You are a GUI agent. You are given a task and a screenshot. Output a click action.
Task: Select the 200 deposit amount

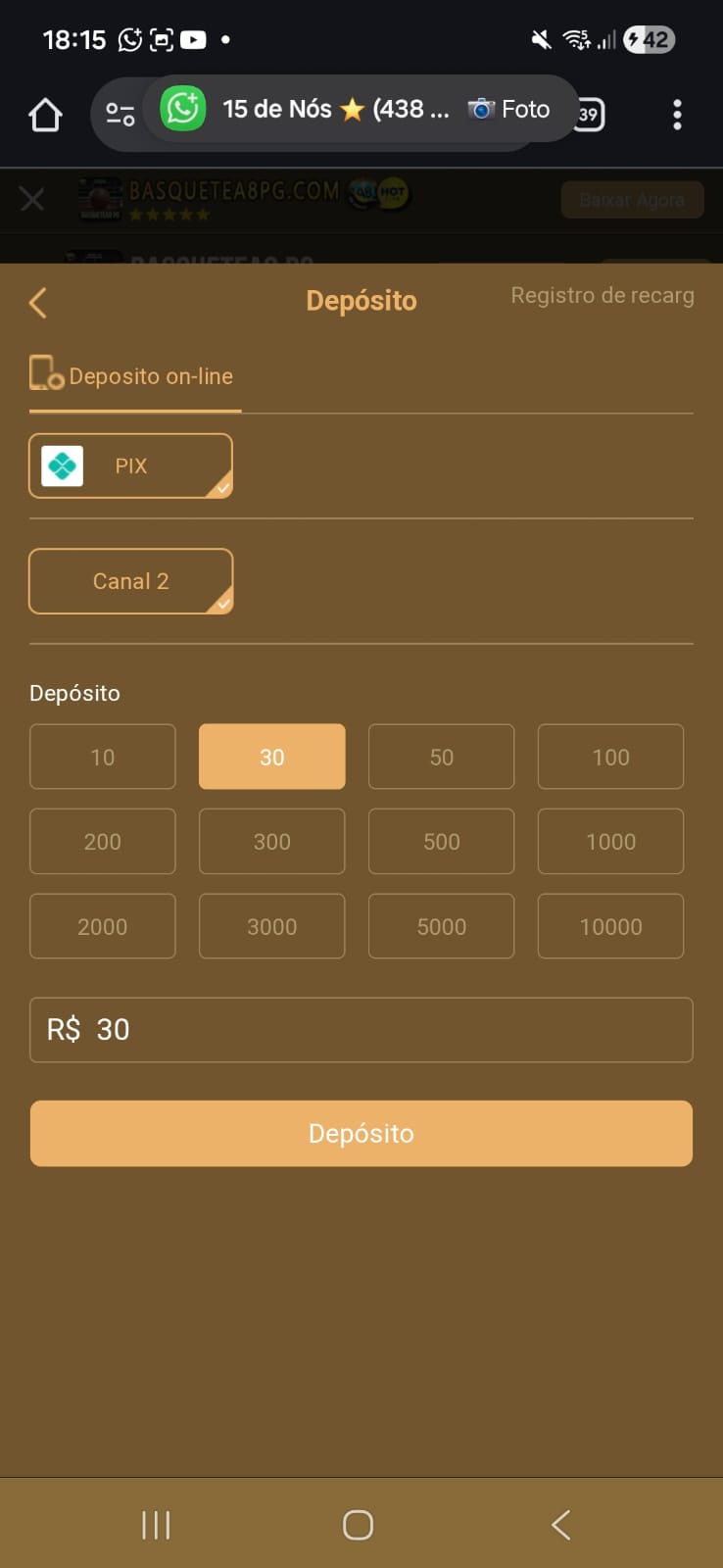point(103,841)
